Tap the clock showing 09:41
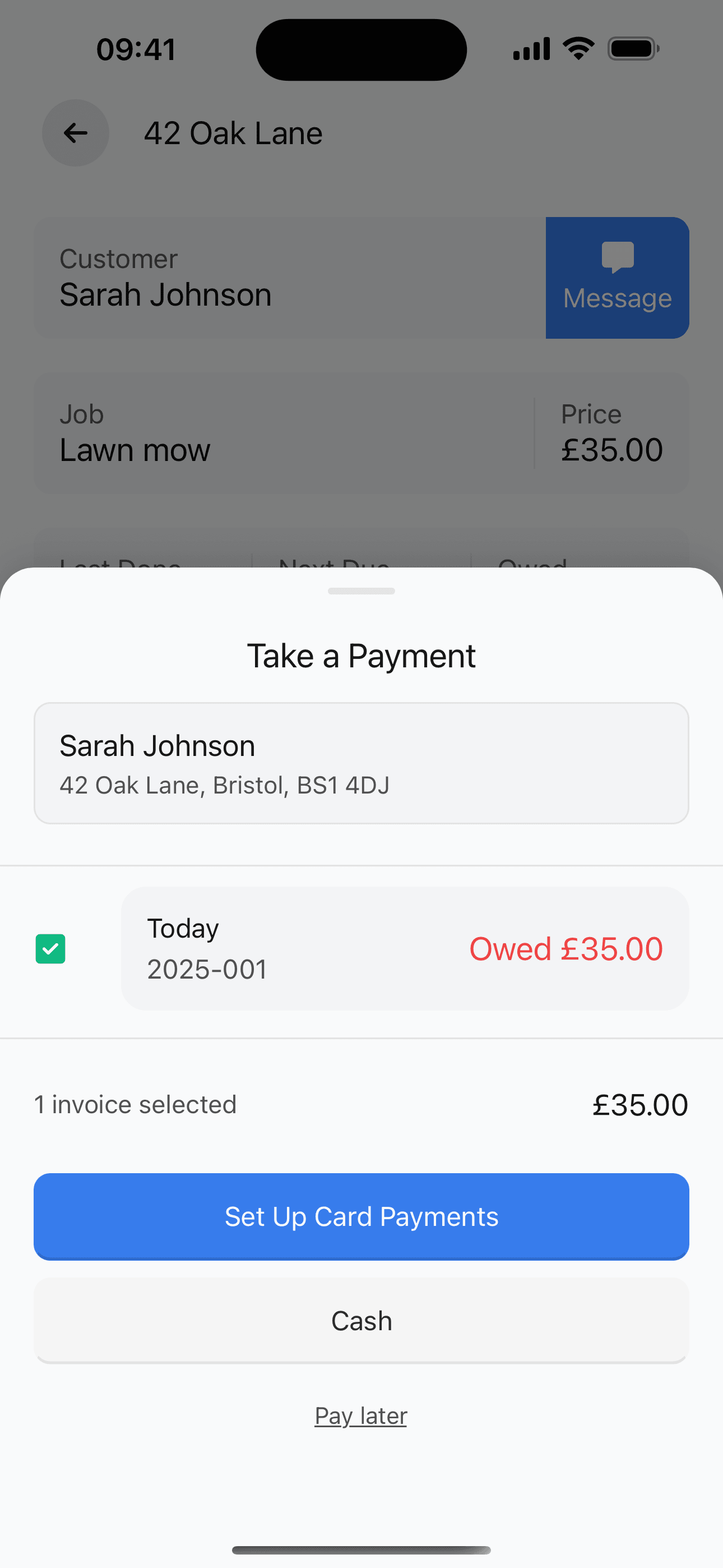This screenshot has width=723, height=1568. point(136,49)
